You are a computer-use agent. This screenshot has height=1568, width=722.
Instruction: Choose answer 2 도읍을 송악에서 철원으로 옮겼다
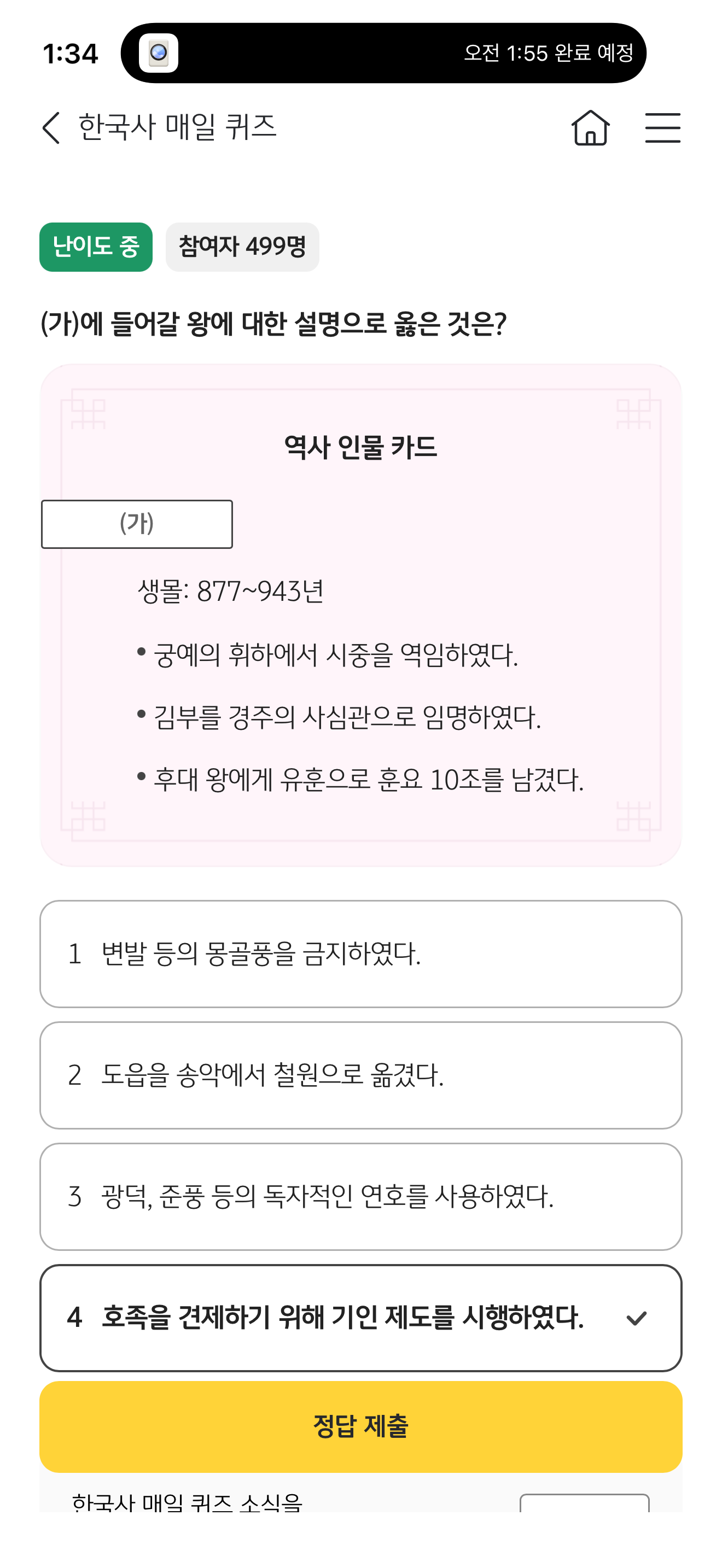[360, 1075]
